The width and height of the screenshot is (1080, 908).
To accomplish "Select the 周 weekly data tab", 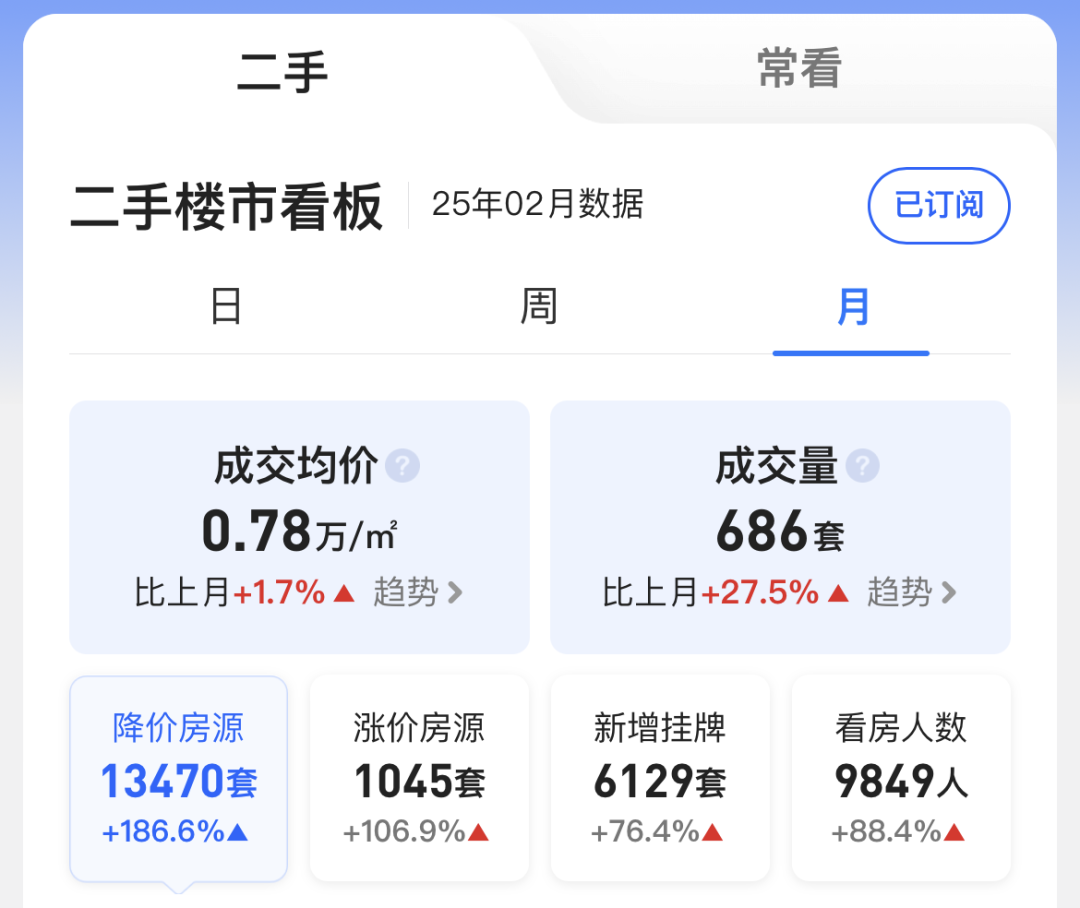I will (x=538, y=307).
